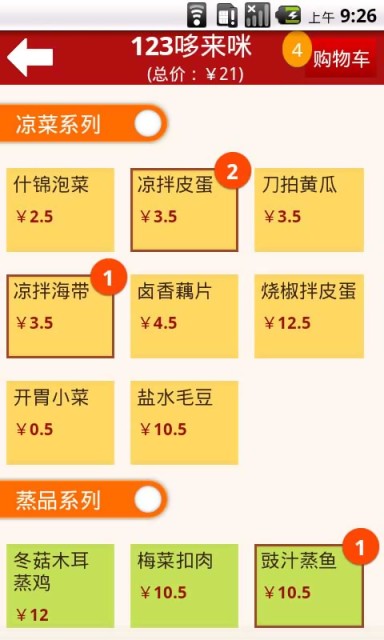This screenshot has width=384, height=640.
Task: Select the 凉拌皮蛋 dish
Action: coord(184,210)
